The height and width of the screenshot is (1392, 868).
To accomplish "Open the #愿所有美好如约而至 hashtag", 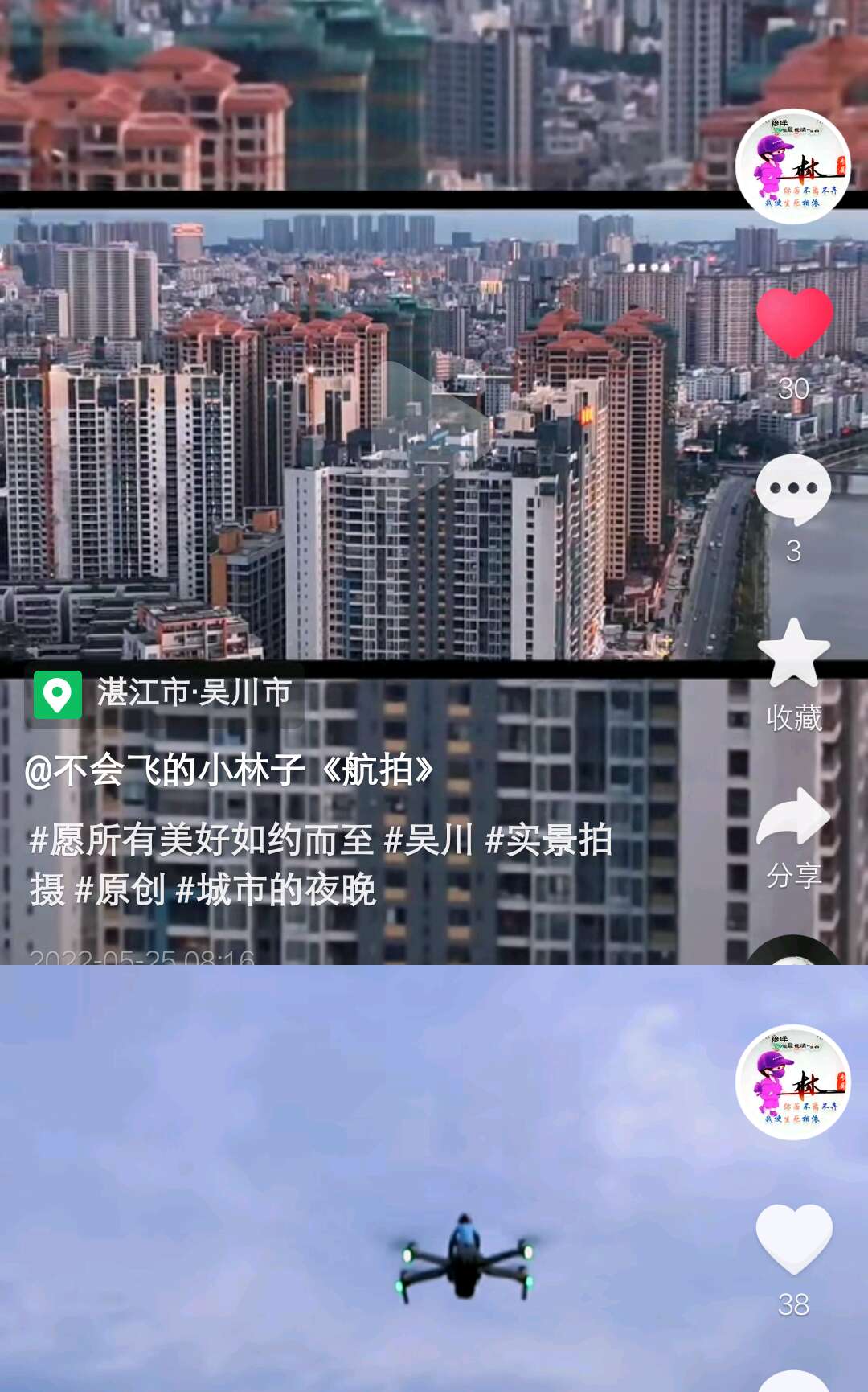I will (202, 840).
